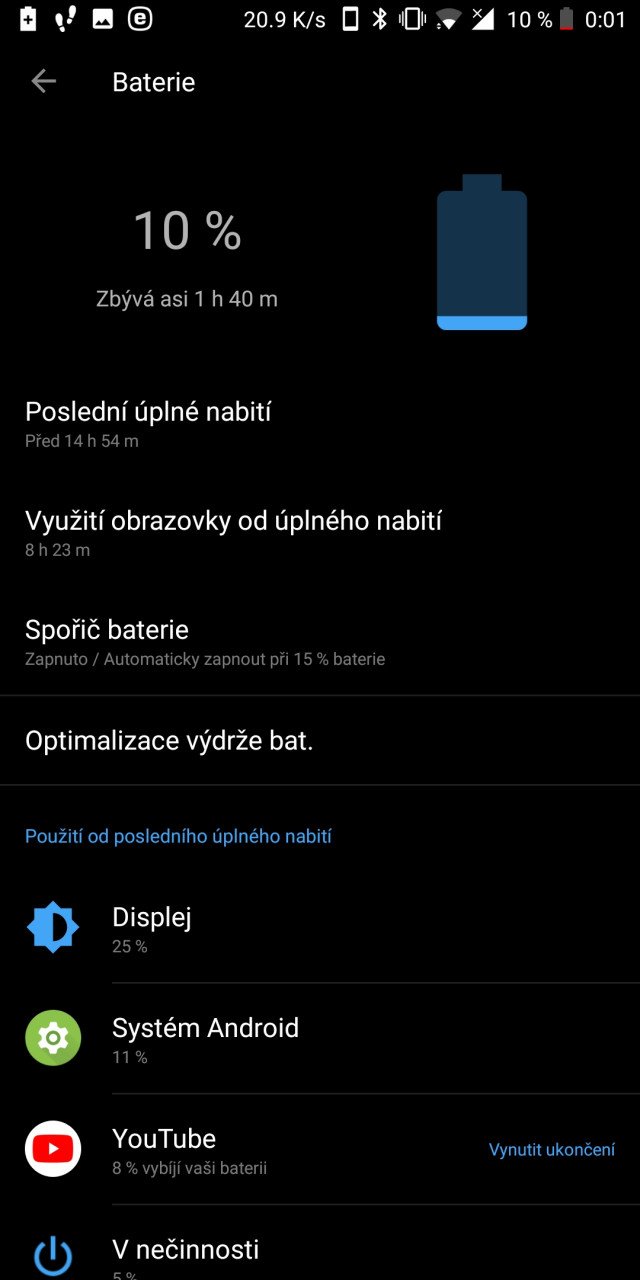This screenshot has width=640, height=1280.
Task: Open Displej battery usage details
Action: tap(320, 928)
